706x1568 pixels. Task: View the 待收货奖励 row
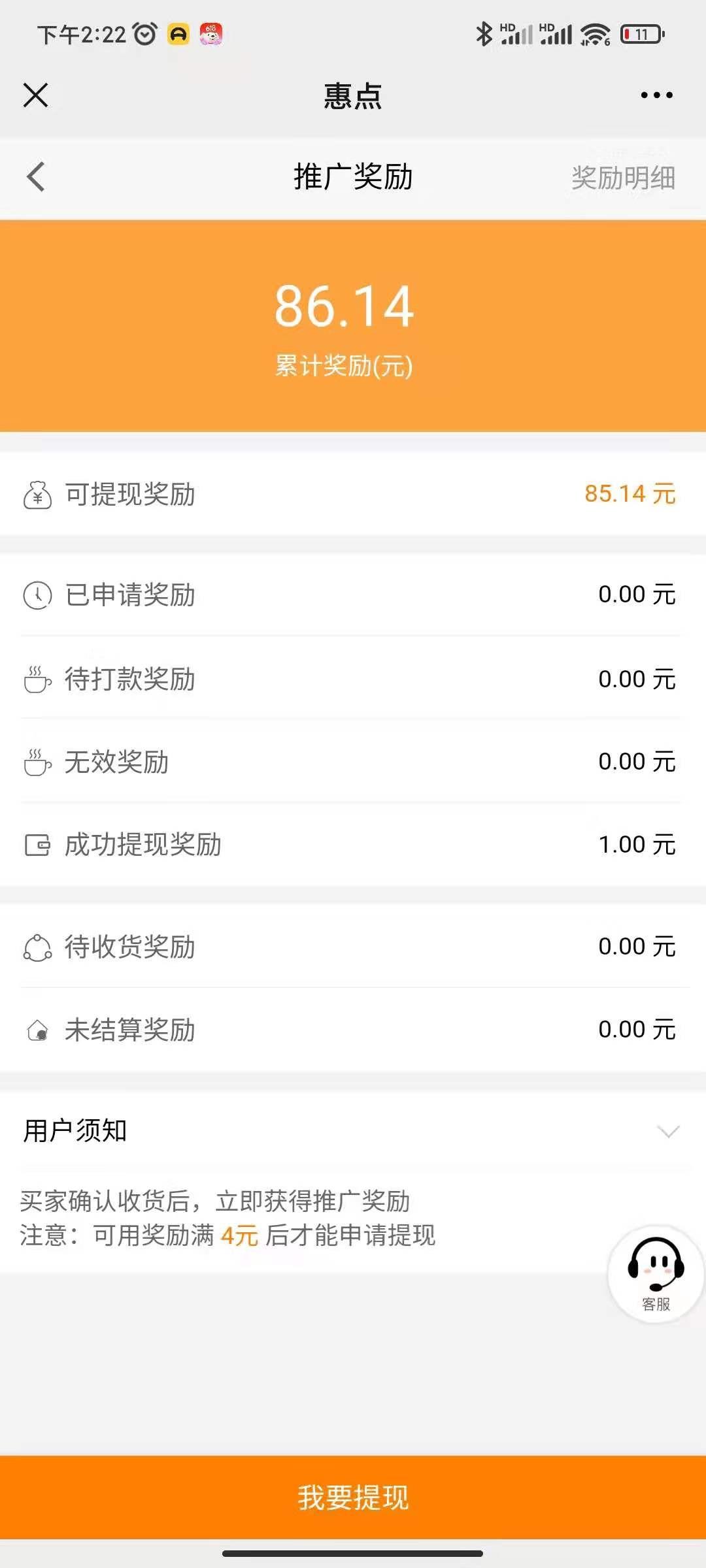point(353,947)
